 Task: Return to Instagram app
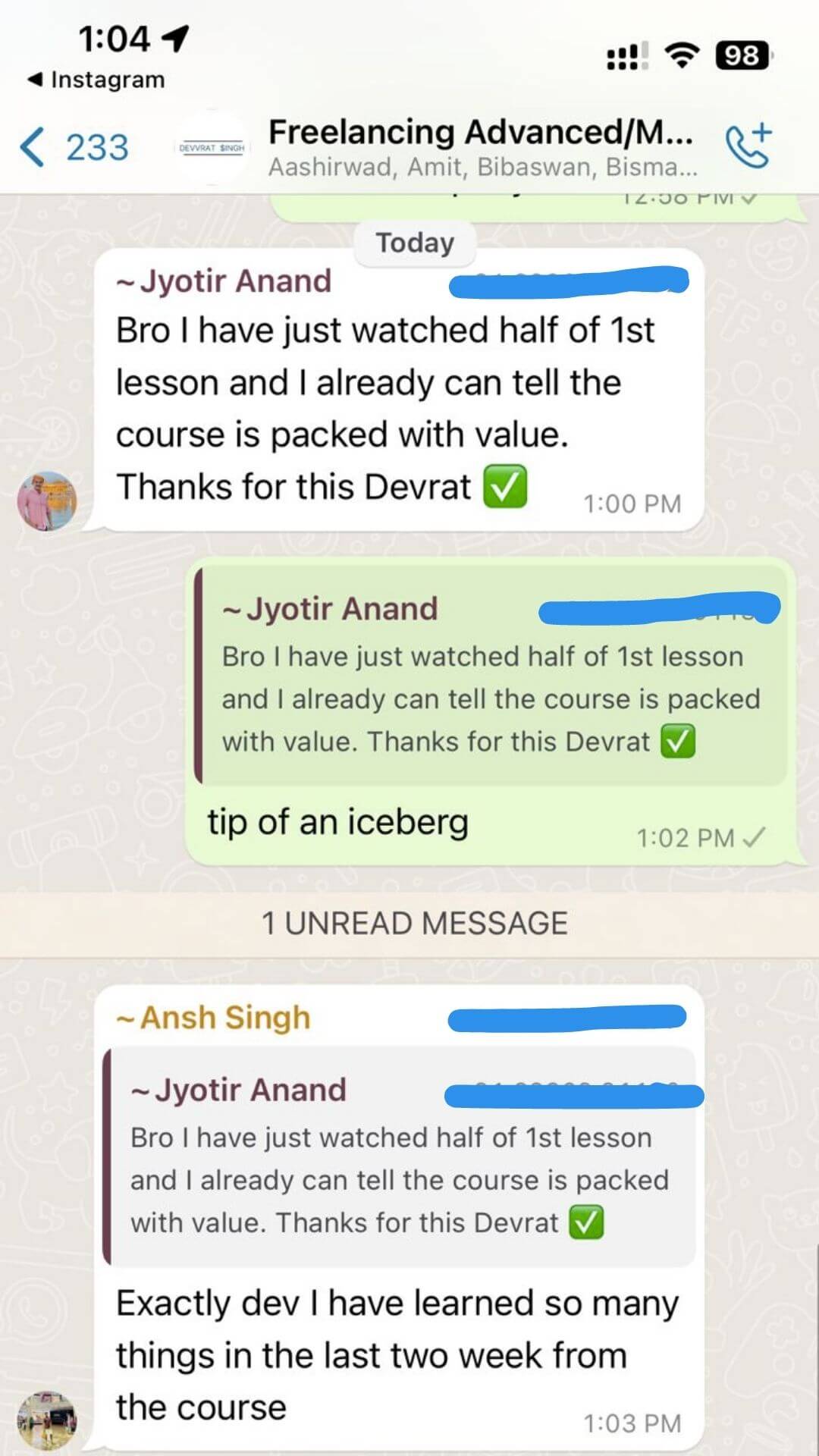click(x=97, y=80)
